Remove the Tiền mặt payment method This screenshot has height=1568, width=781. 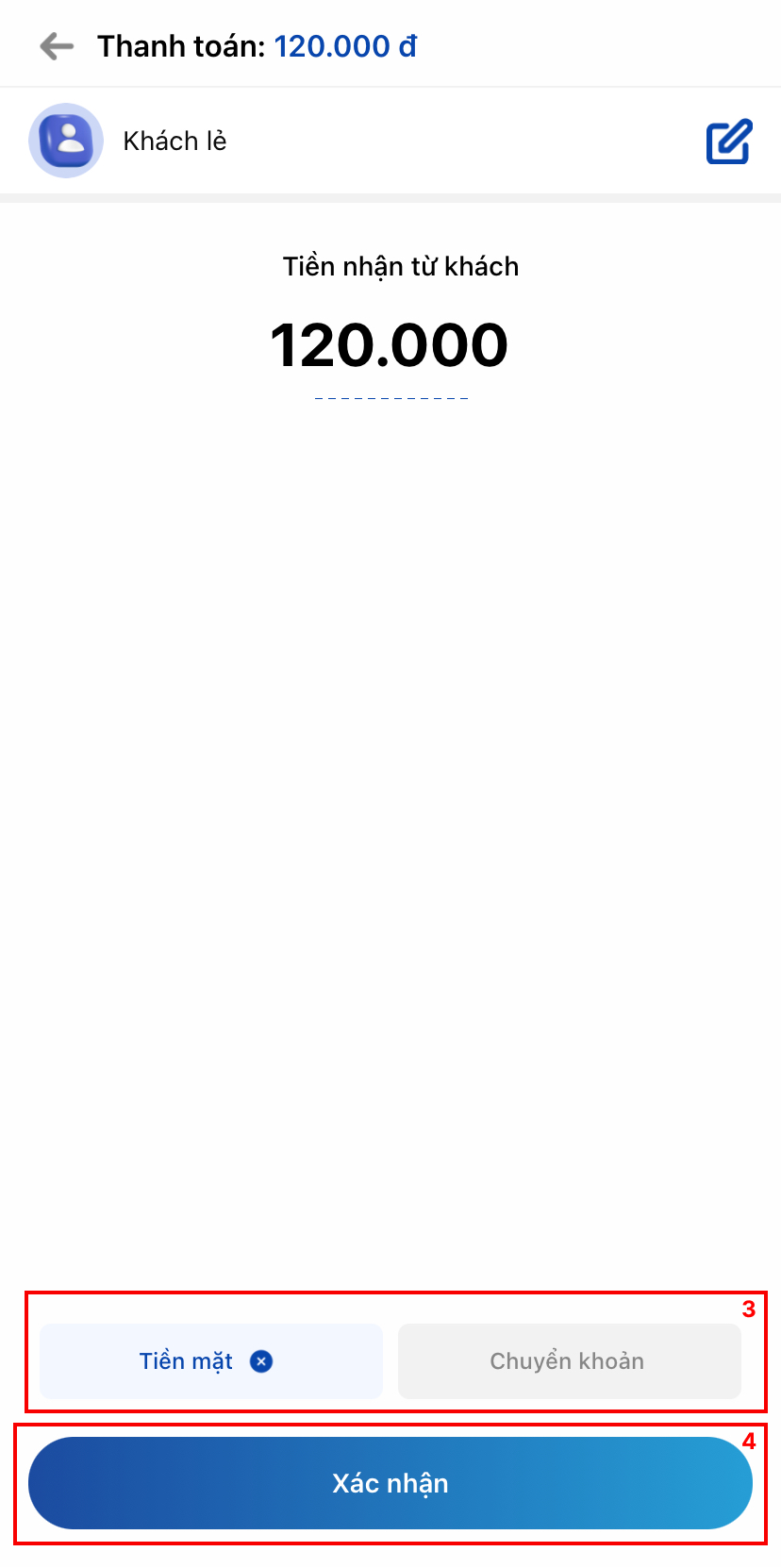pyautogui.click(x=261, y=1361)
